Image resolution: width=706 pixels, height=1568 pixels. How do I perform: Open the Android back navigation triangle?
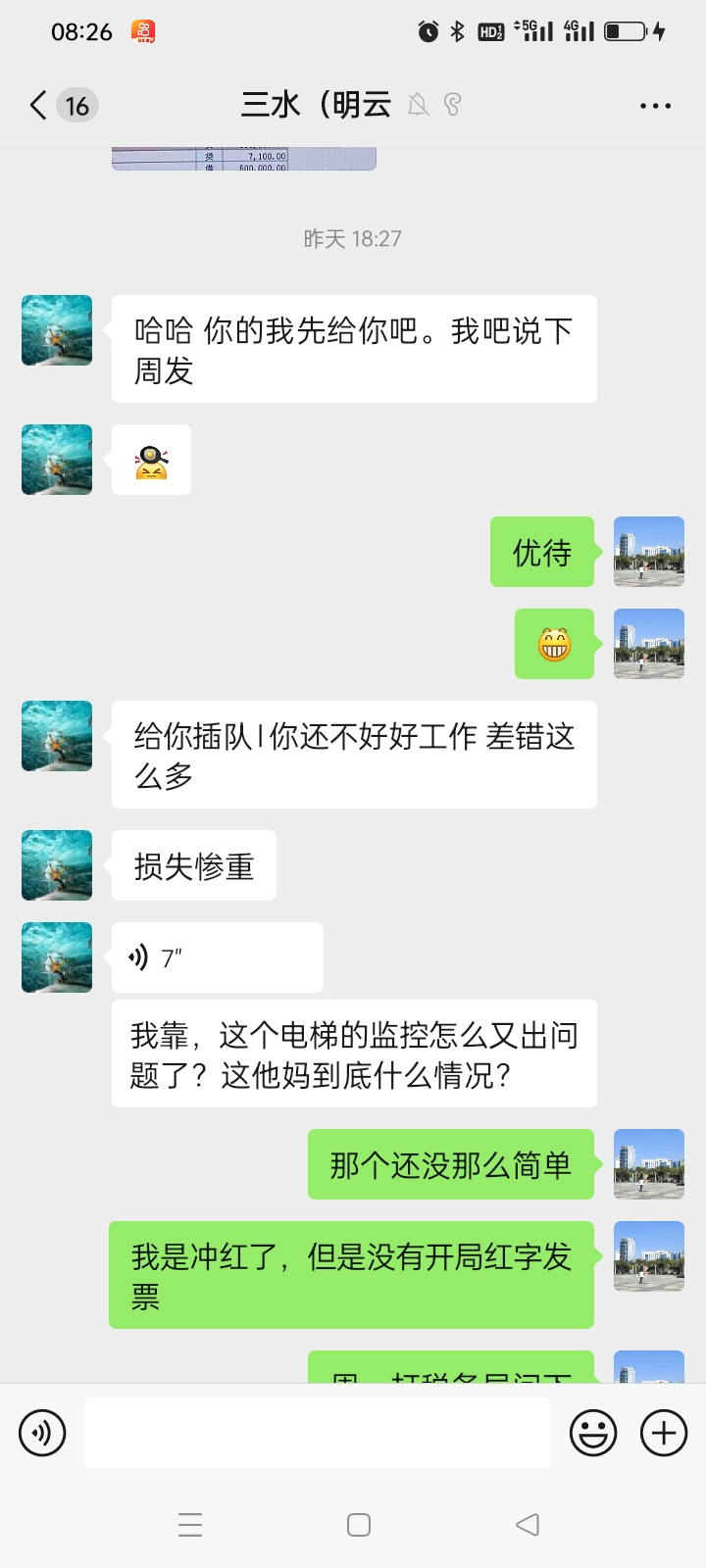point(527,1525)
